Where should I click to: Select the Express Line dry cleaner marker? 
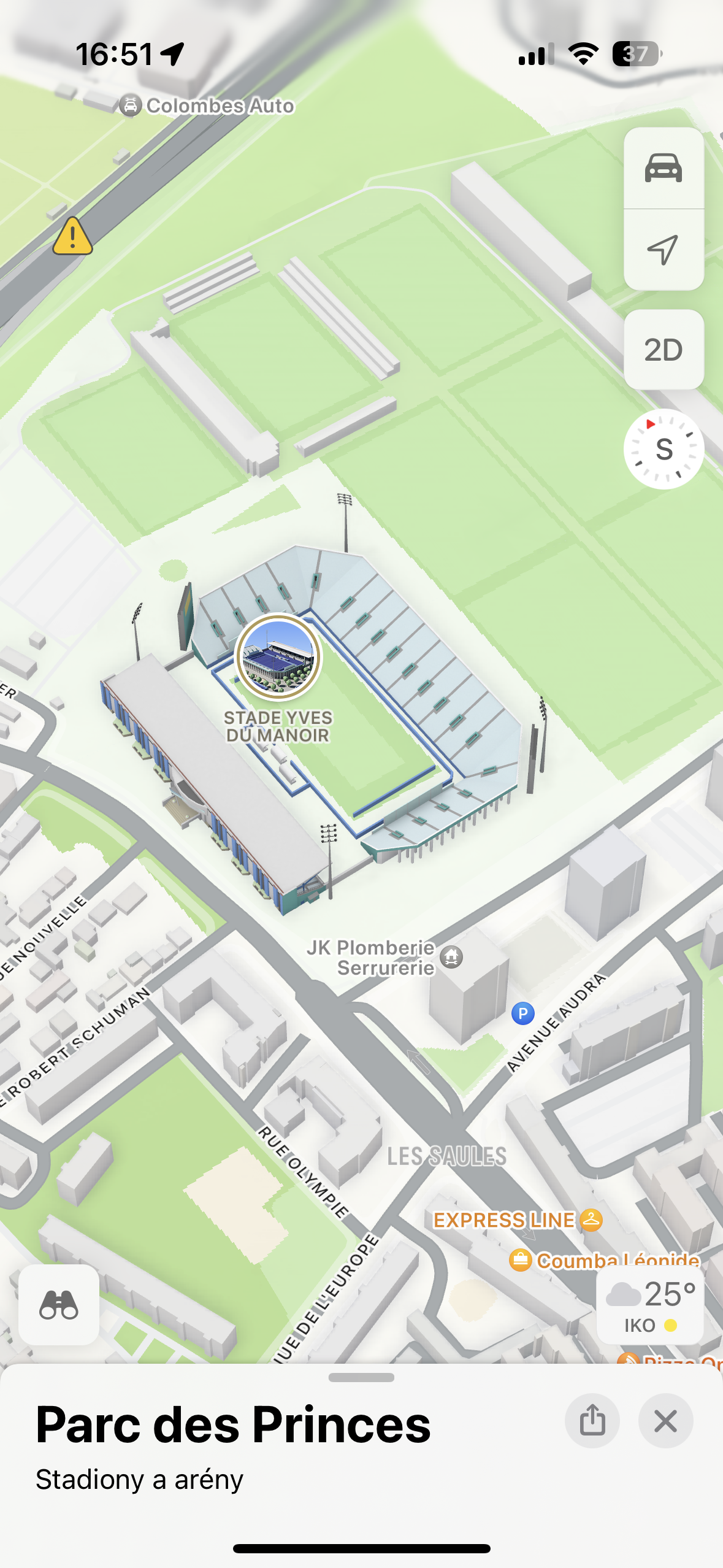[x=591, y=1219]
